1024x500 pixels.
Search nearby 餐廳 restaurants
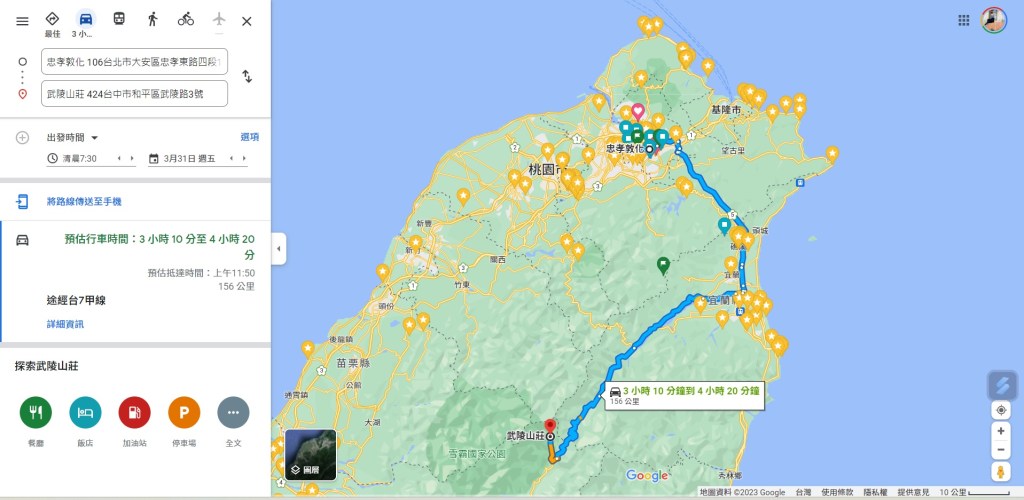click(x=36, y=412)
